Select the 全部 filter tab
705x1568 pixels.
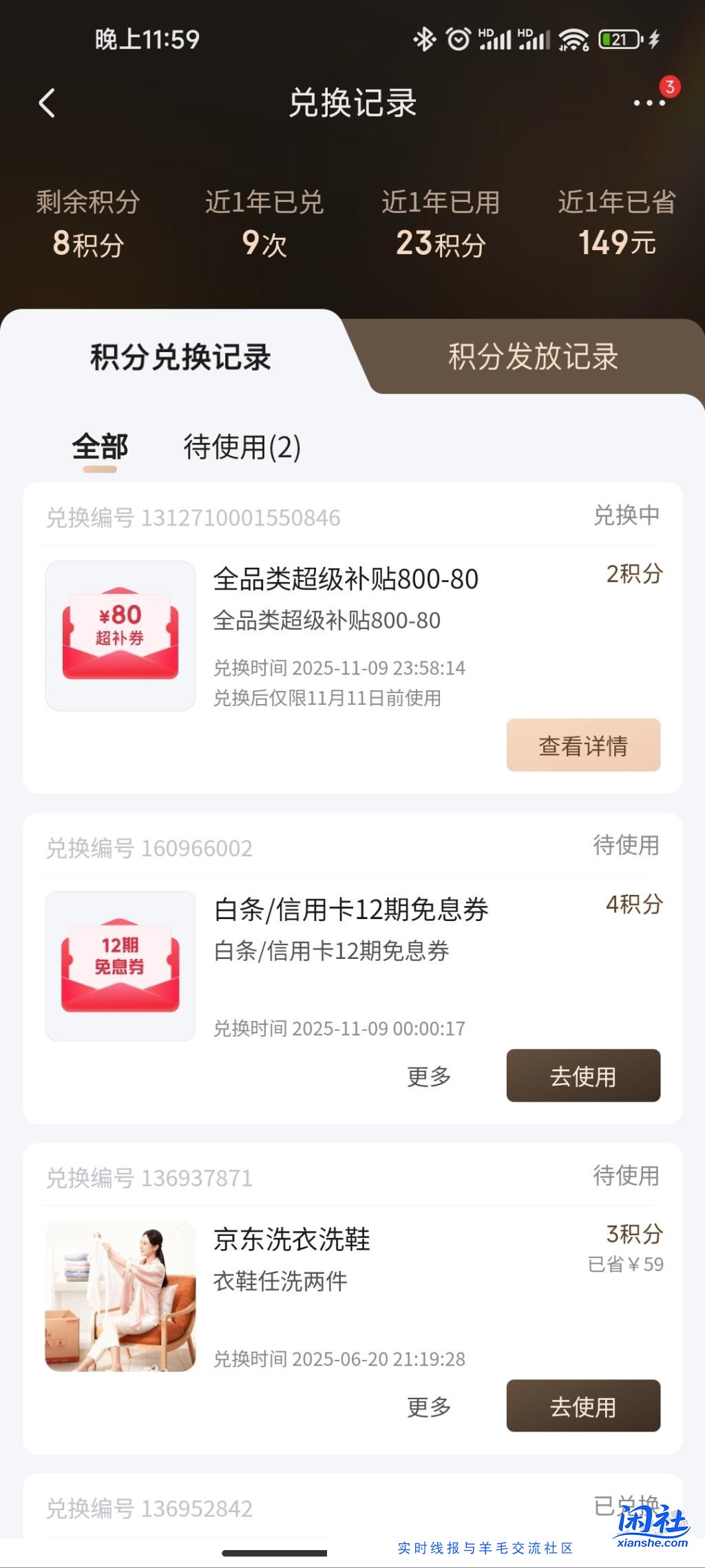click(x=100, y=447)
